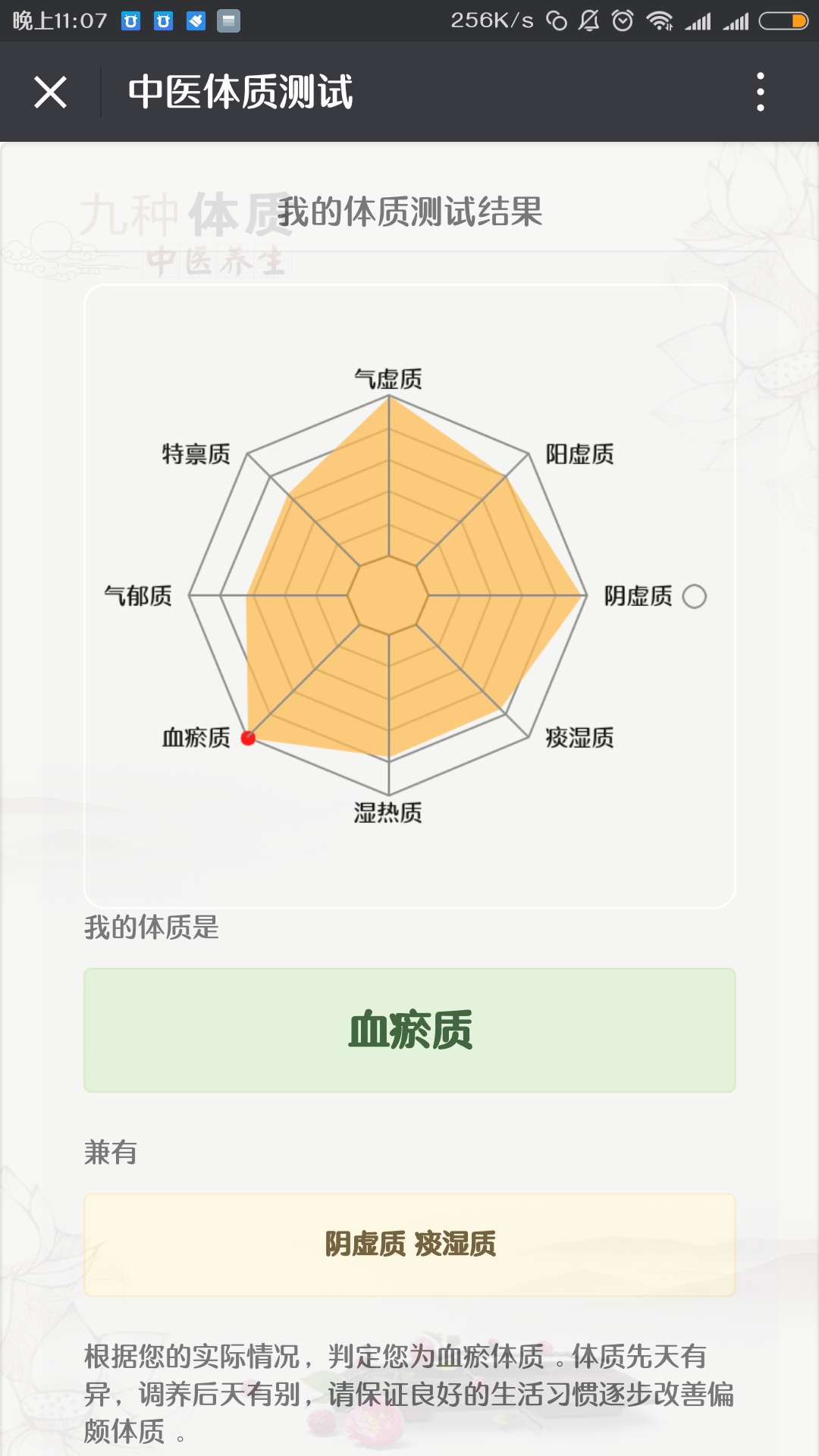Open the three-dot overflow menu

click(x=760, y=93)
